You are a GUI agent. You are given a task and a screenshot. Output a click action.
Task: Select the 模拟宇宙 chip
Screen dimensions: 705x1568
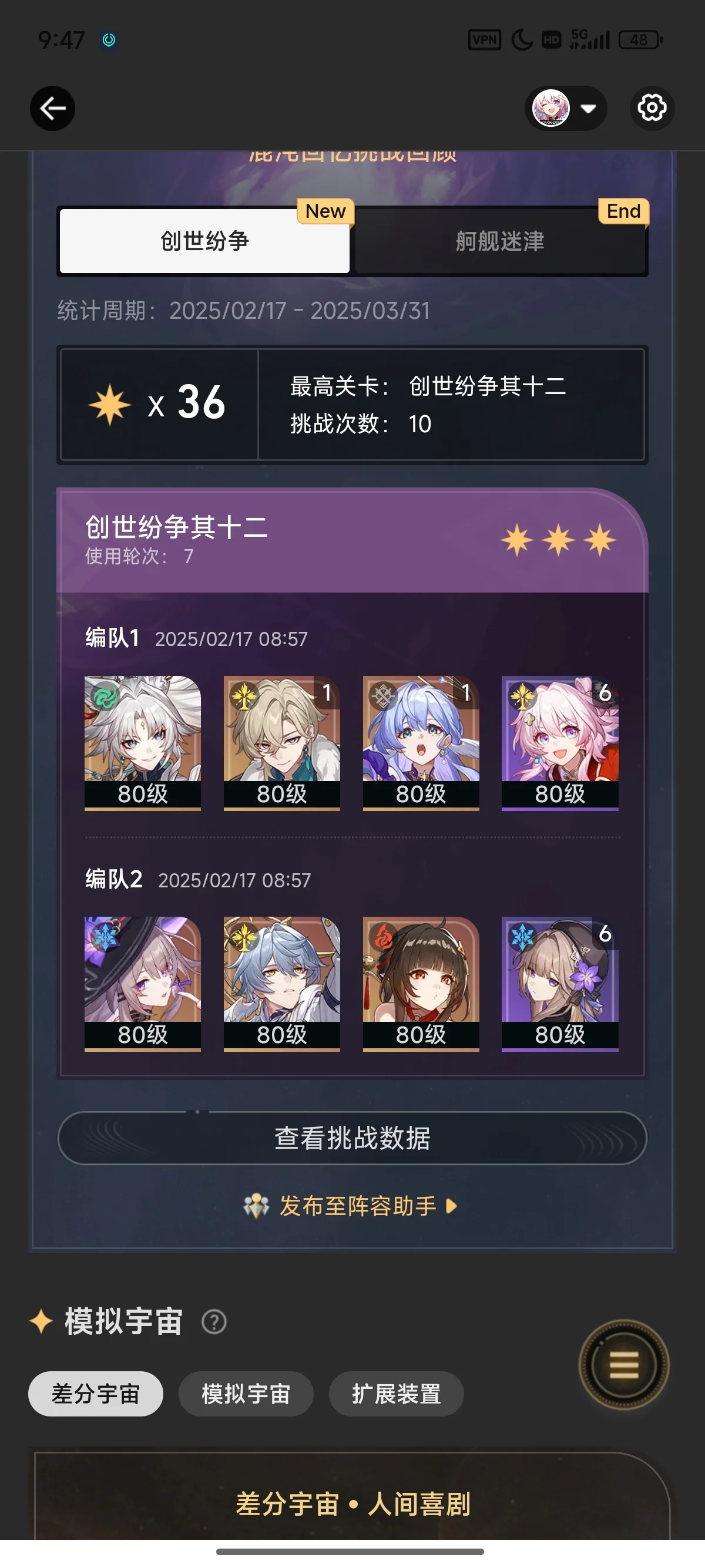coord(246,1394)
